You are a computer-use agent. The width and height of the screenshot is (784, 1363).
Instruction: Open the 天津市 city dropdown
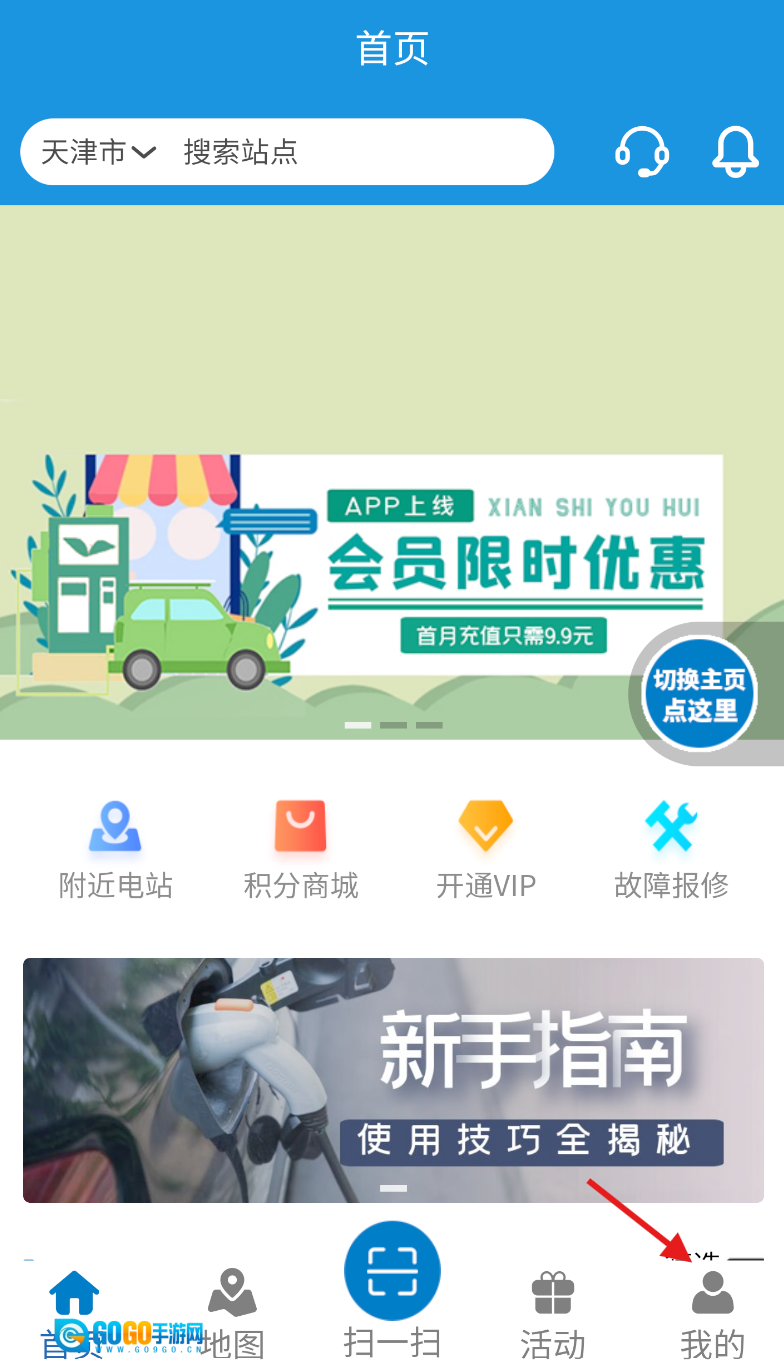tap(98, 152)
